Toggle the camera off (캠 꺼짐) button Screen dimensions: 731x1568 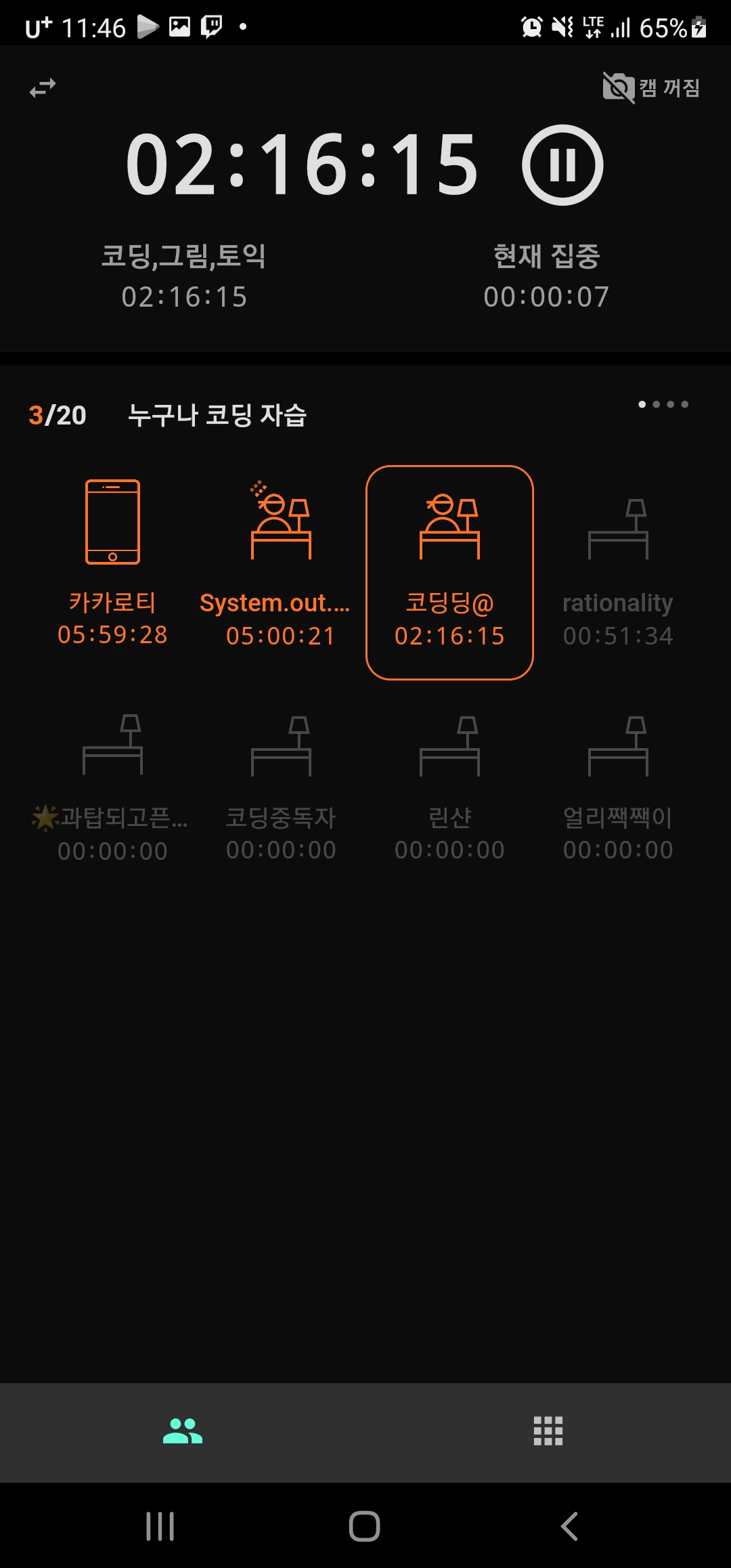pos(651,87)
